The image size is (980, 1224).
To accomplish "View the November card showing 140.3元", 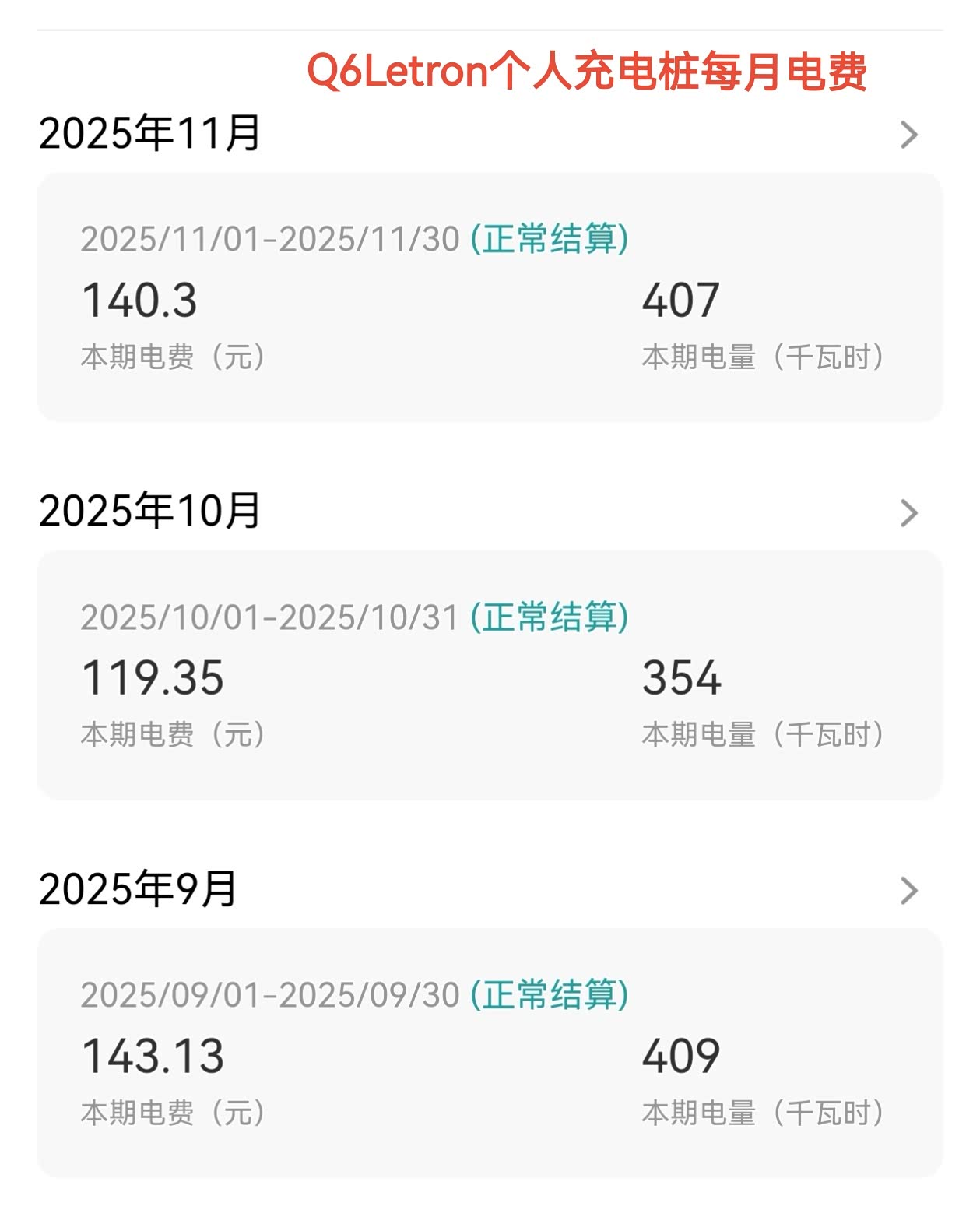I will 490,297.
